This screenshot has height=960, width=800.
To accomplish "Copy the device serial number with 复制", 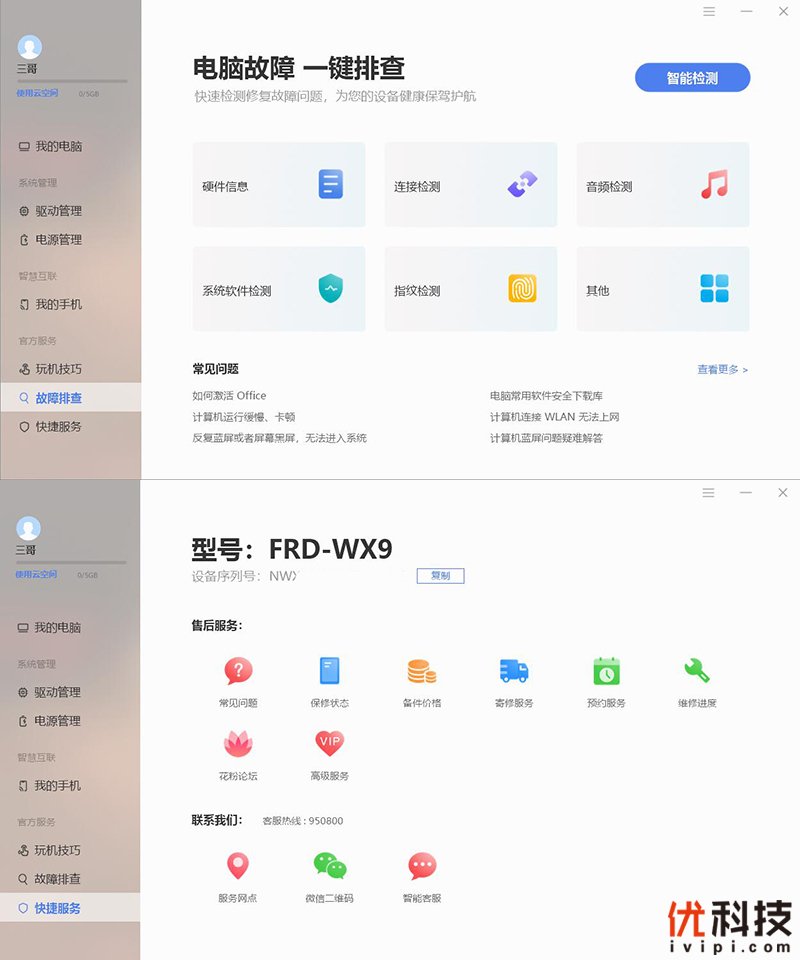I will tap(440, 576).
